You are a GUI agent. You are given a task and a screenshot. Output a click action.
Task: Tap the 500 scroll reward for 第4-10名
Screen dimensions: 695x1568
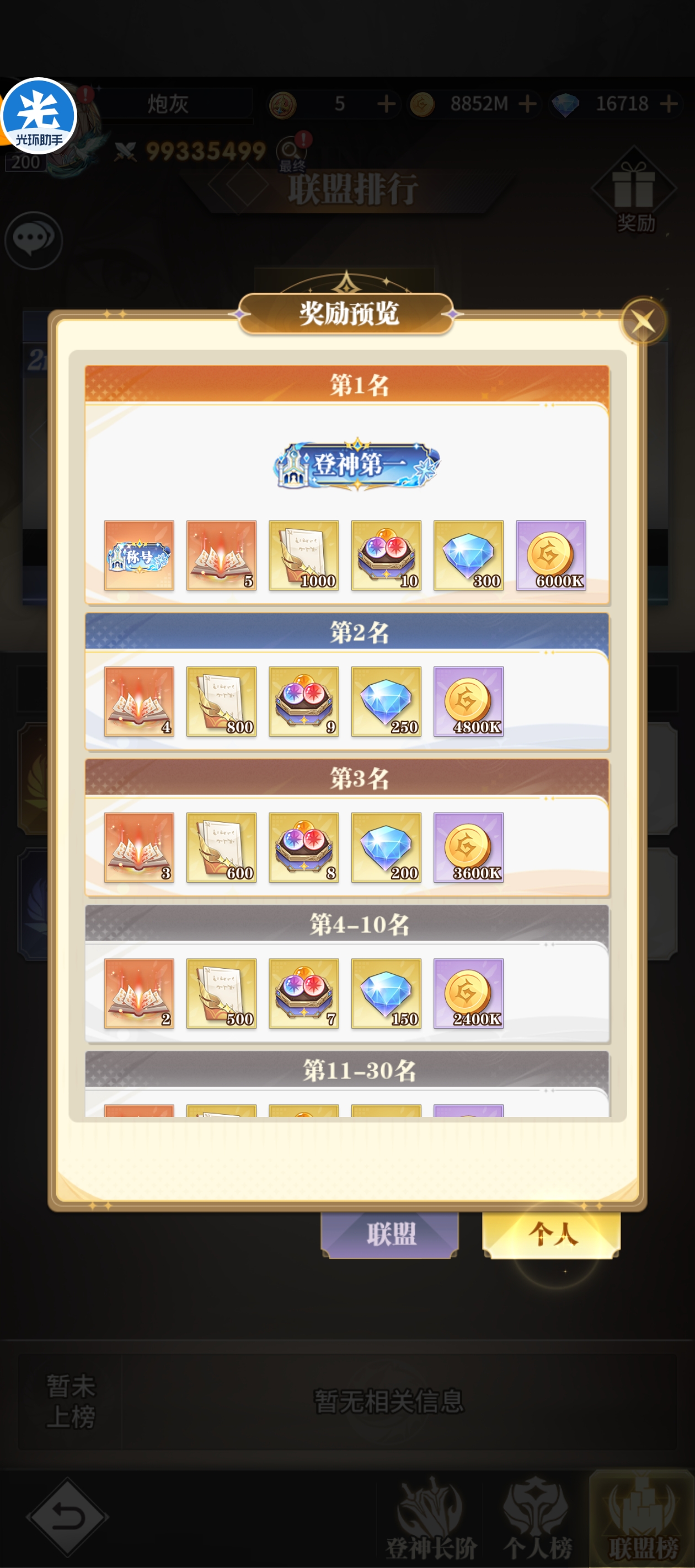(x=221, y=994)
